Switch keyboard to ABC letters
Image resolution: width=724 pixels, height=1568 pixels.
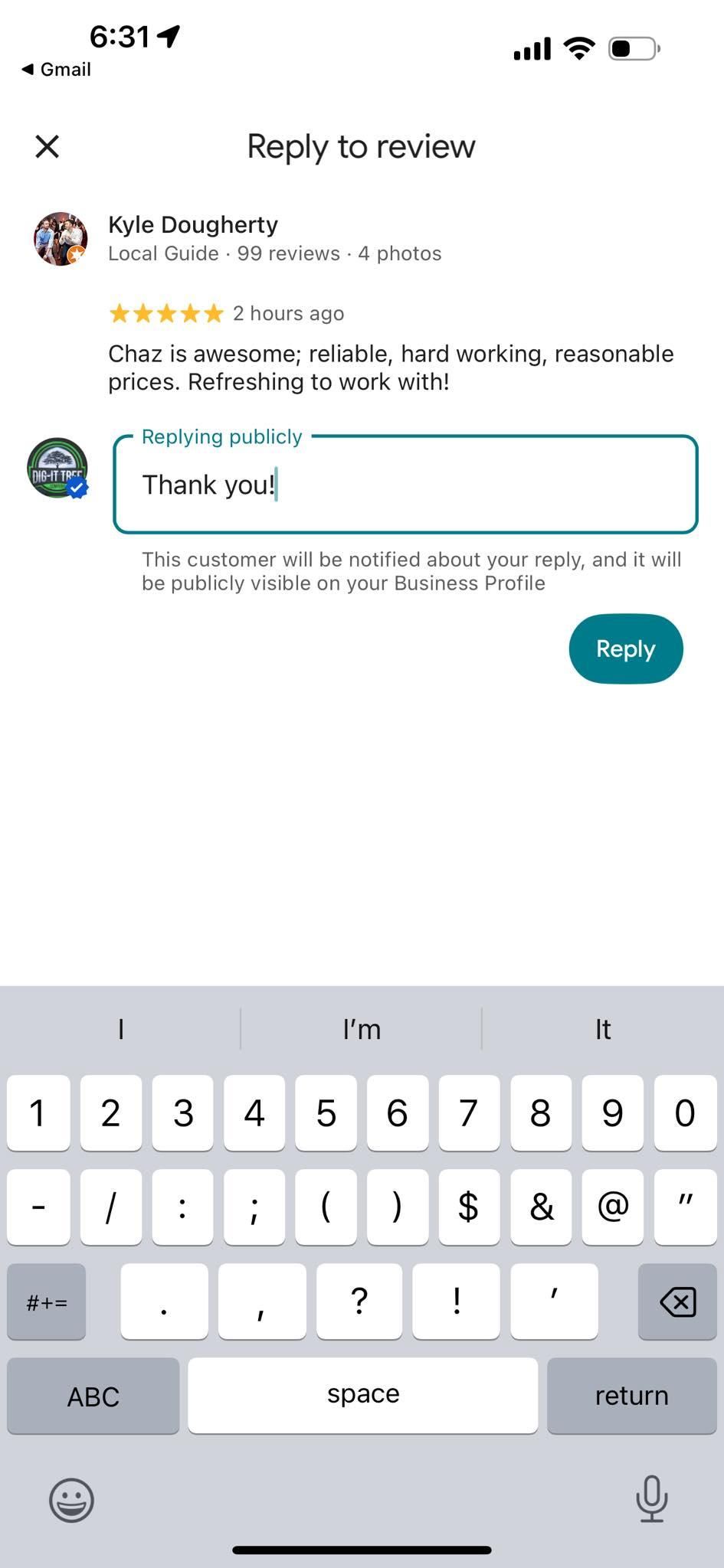93,1396
